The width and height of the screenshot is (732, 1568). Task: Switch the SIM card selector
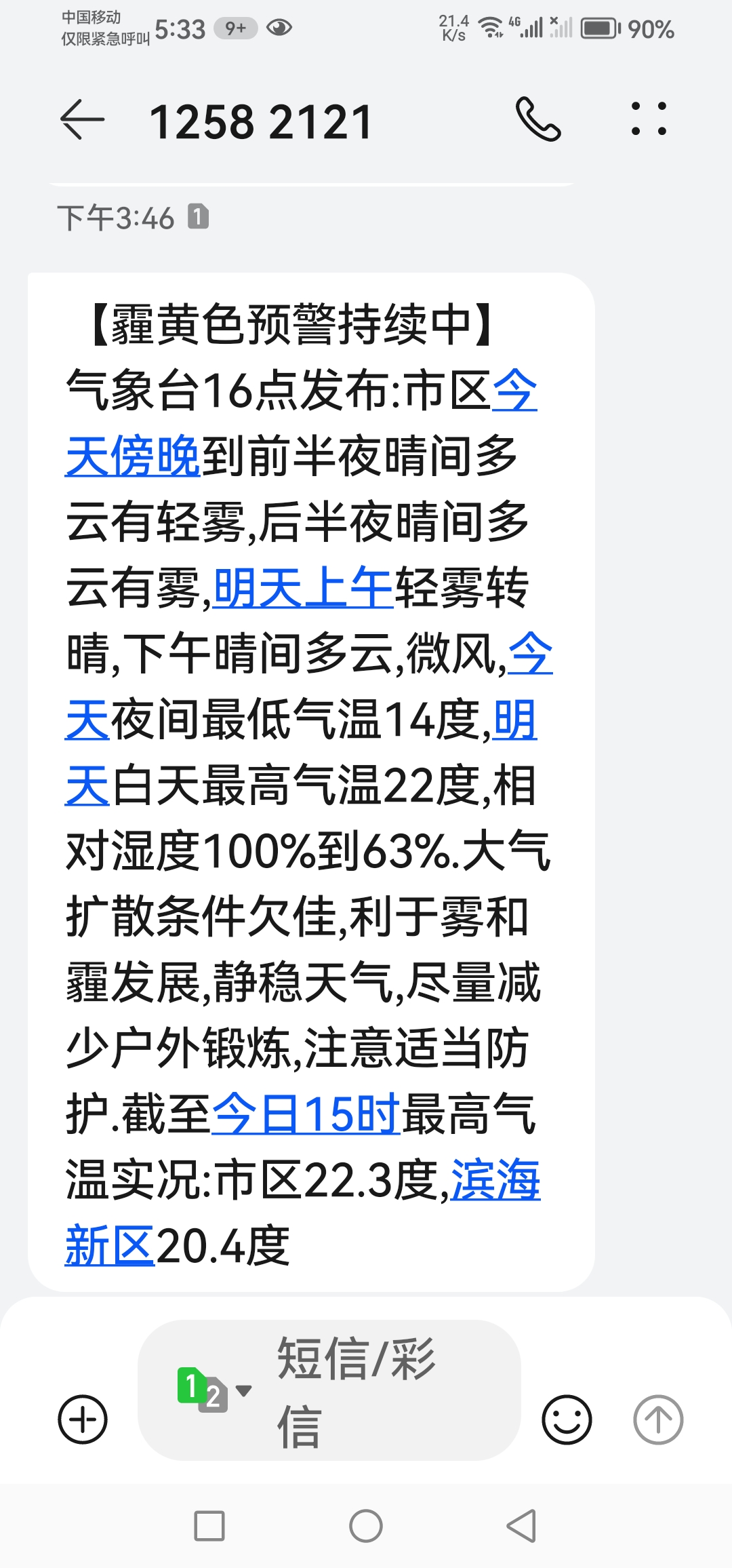(x=213, y=1390)
